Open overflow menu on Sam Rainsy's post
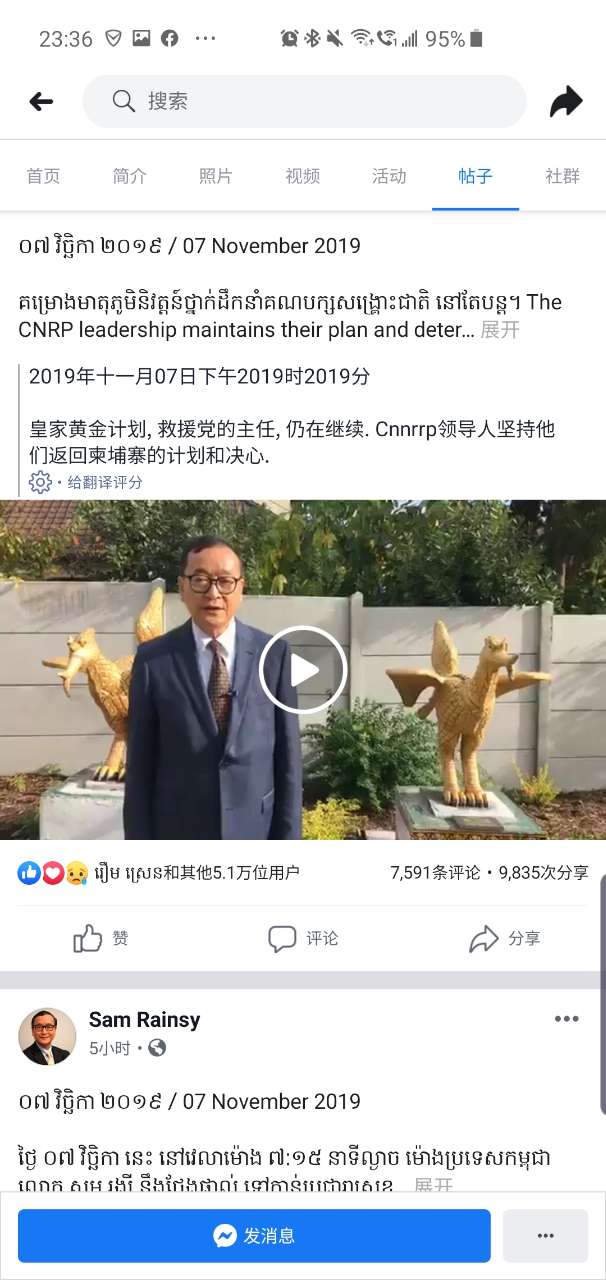 [x=566, y=1019]
